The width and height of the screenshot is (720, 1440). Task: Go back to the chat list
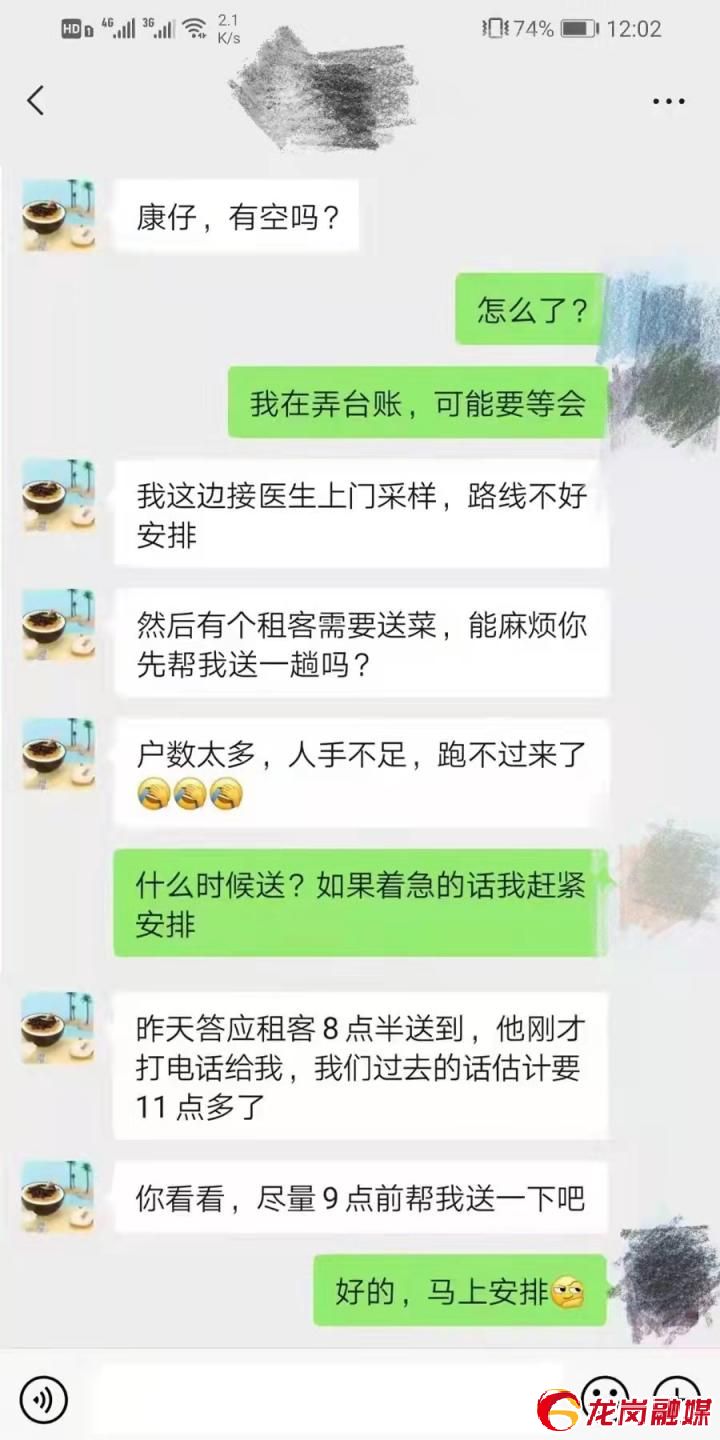point(36,100)
